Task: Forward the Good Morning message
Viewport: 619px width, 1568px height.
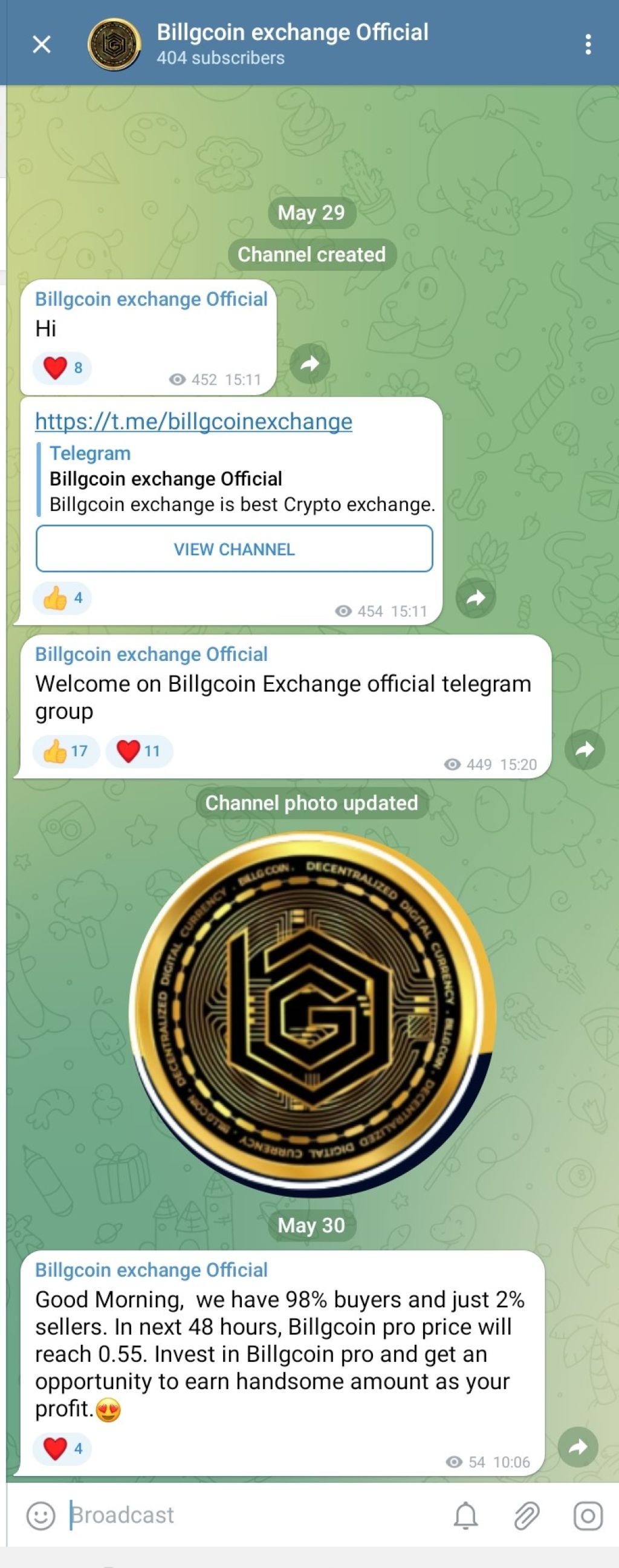Action: pos(578,1447)
